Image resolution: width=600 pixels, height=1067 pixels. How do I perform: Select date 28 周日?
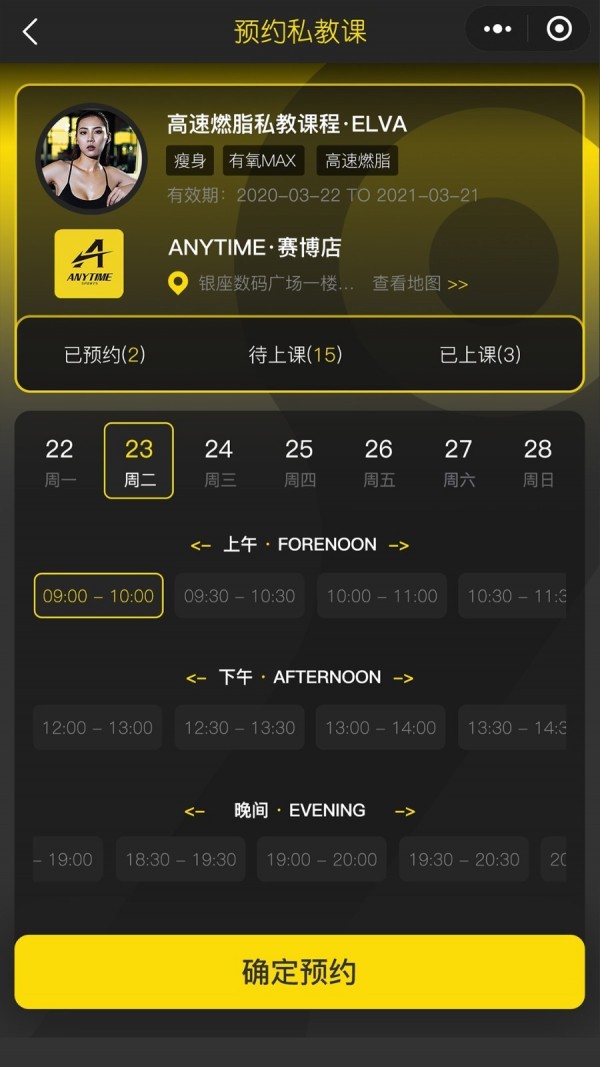[538, 461]
